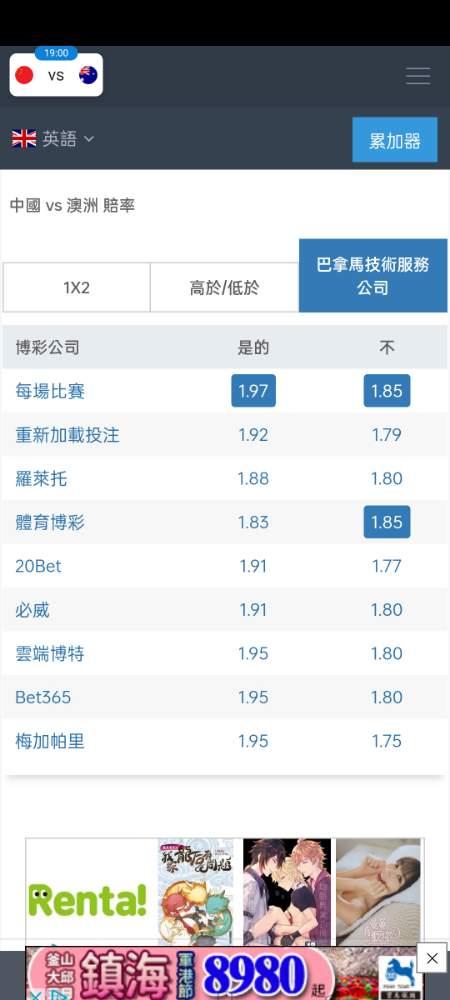Open the hamburger menu
The width and height of the screenshot is (450, 1000).
pos(418,76)
